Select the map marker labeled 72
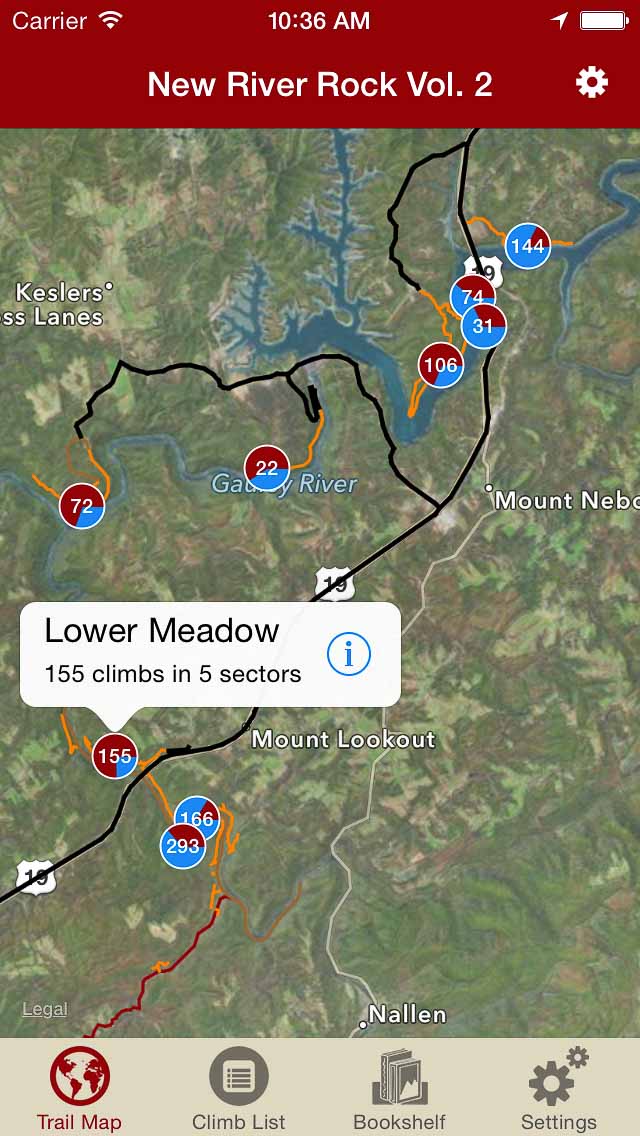Viewport: 640px width, 1136px height. click(82, 506)
